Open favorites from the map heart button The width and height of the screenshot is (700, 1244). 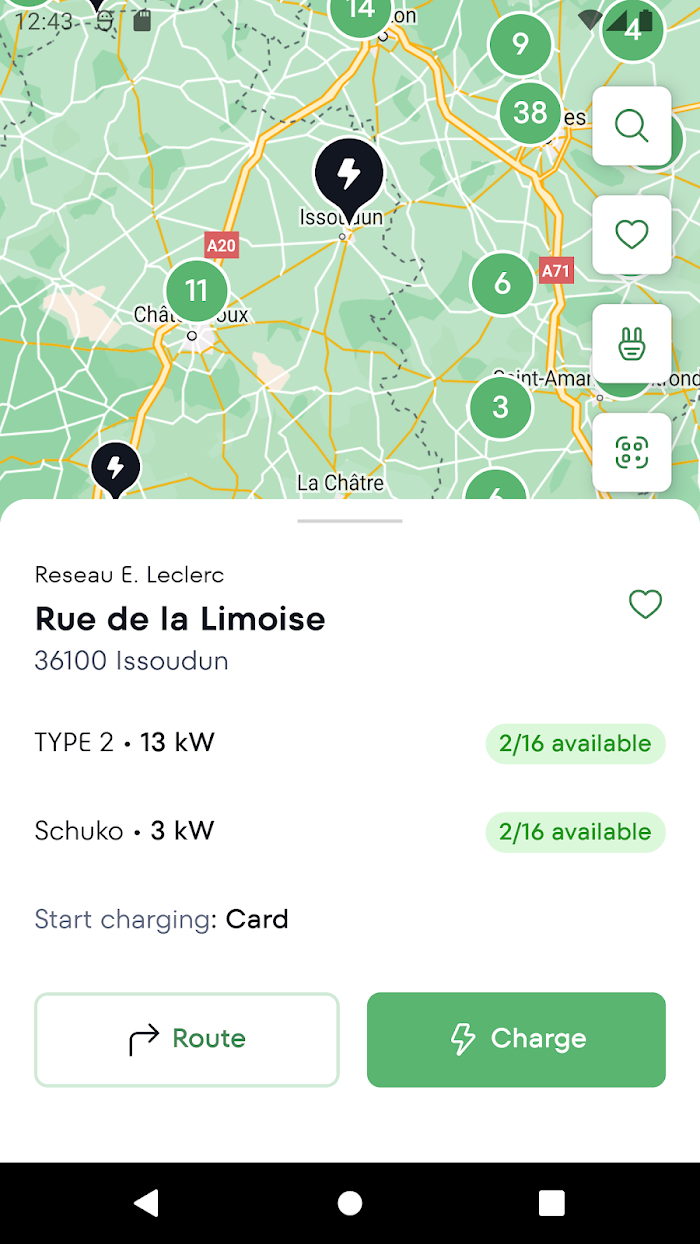click(632, 235)
